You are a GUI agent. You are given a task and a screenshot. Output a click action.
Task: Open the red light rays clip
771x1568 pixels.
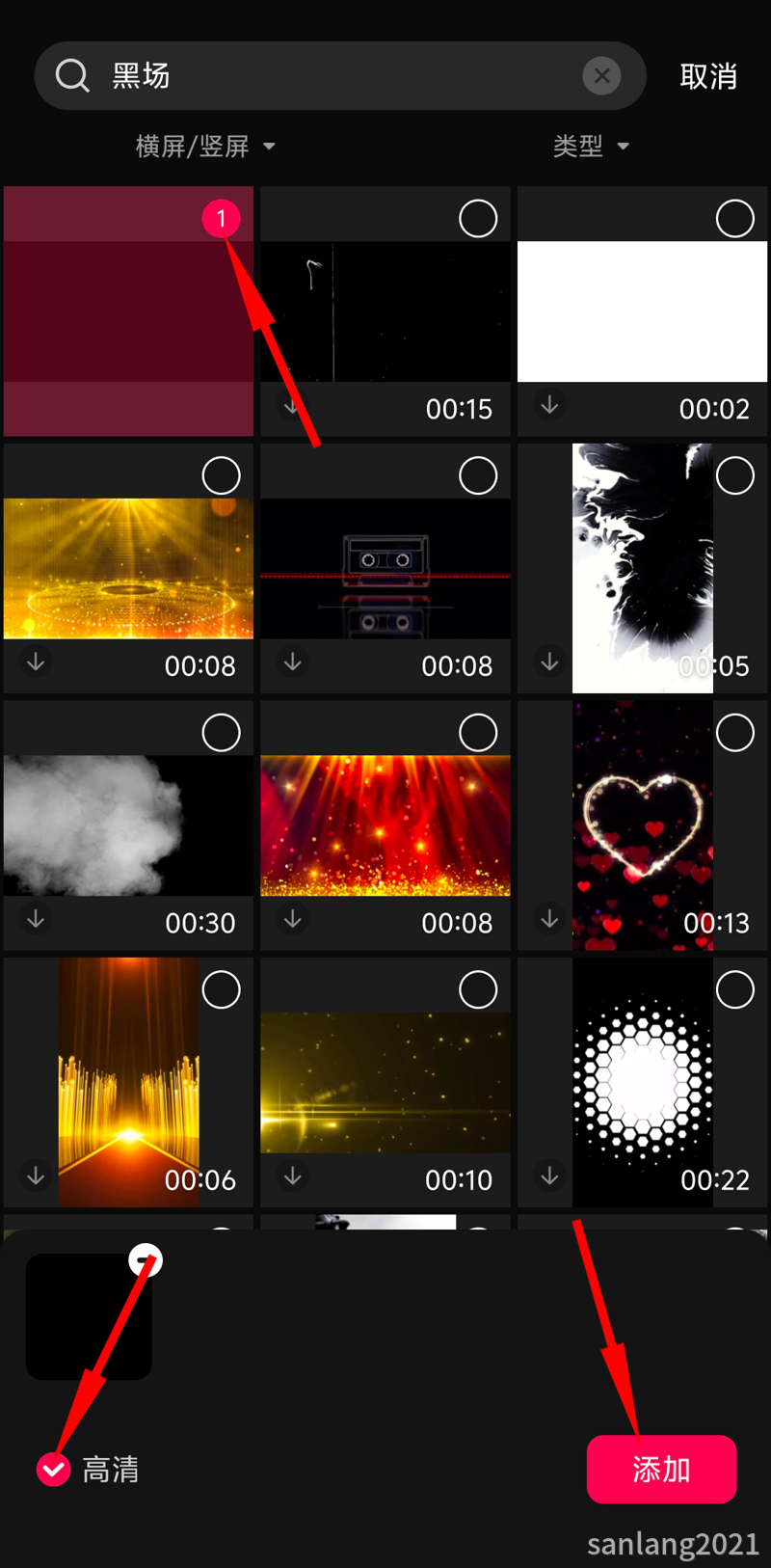[x=385, y=825]
